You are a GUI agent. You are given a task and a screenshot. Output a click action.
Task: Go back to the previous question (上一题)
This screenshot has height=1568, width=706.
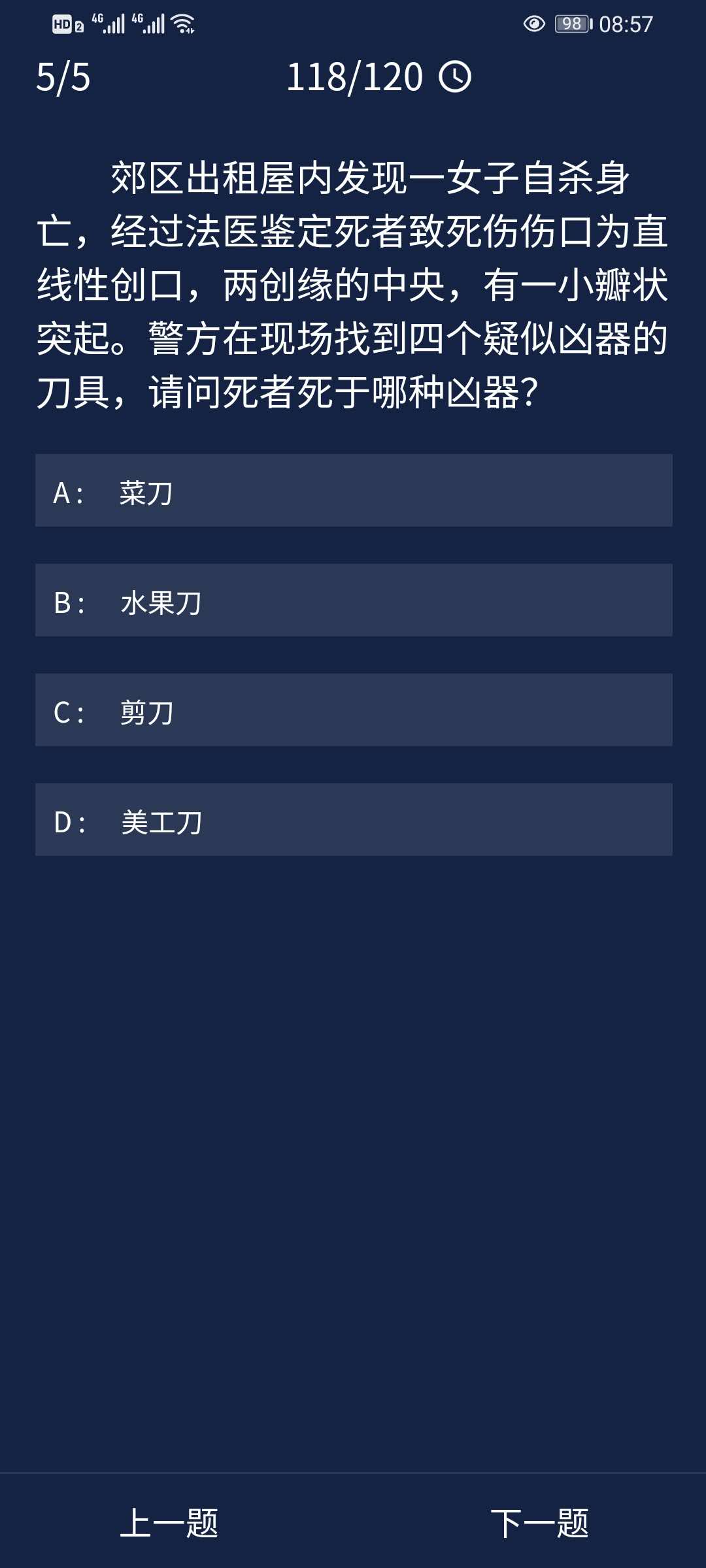[x=169, y=1523]
